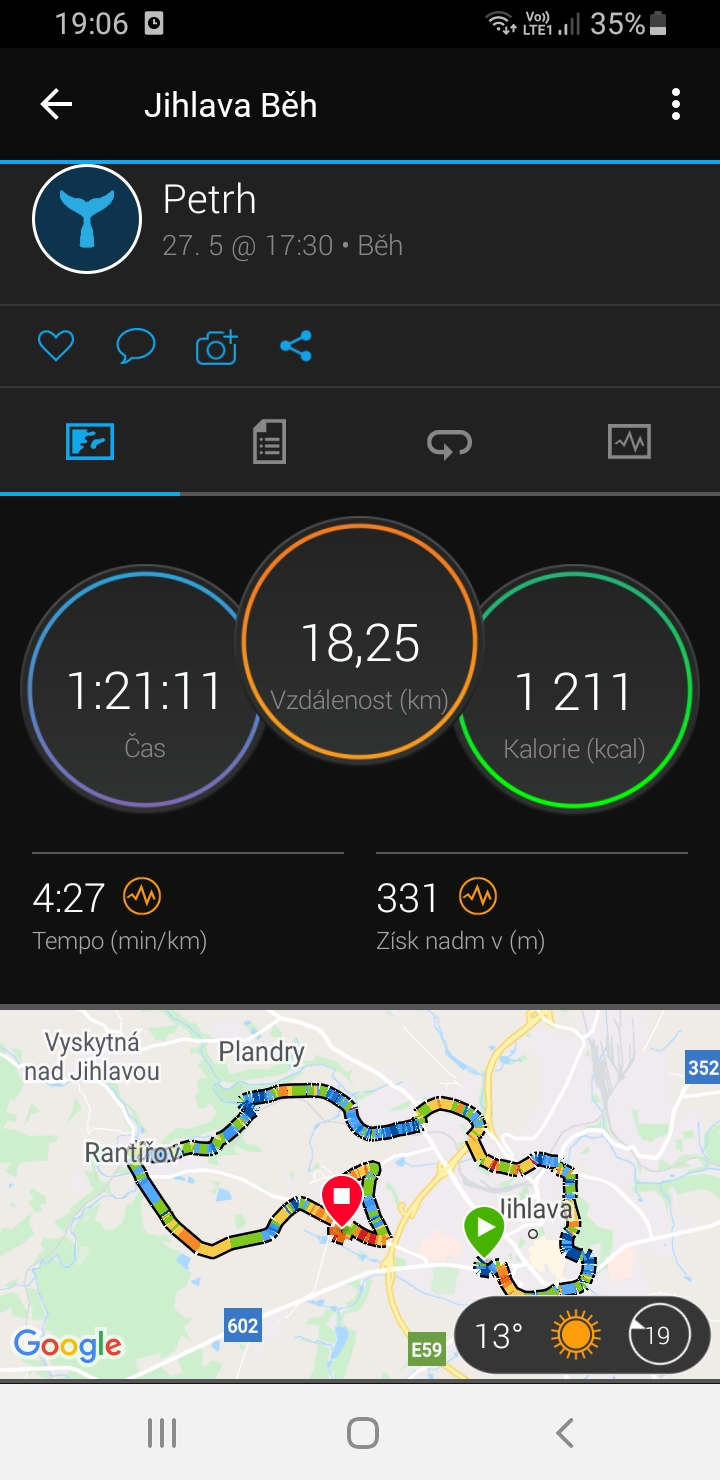
Task: Switch to the stats details tab
Action: 270,441
